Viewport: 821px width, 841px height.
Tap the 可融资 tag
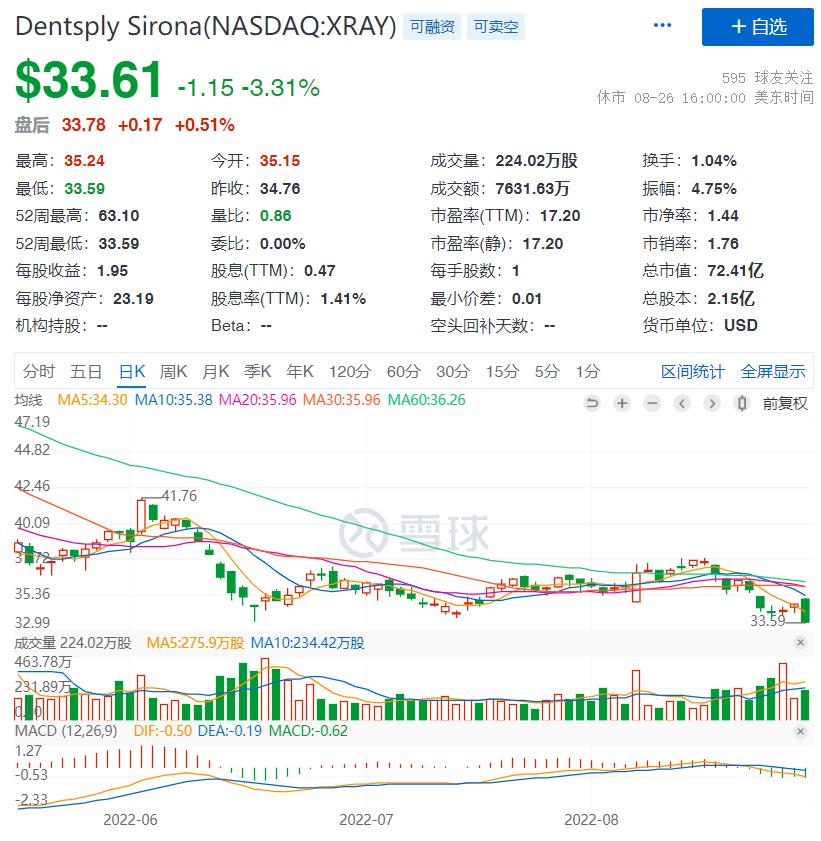(x=432, y=27)
